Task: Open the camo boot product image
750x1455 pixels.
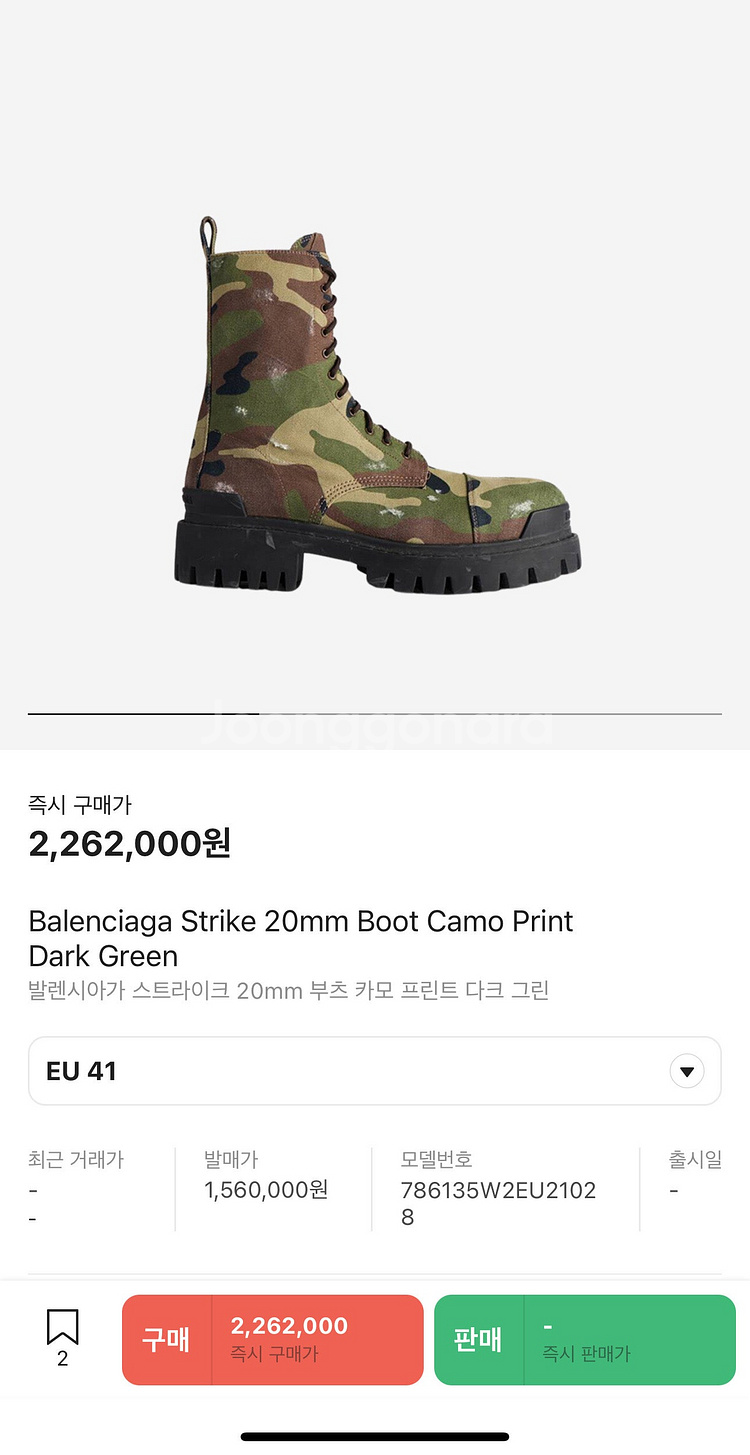Action: (x=378, y=410)
